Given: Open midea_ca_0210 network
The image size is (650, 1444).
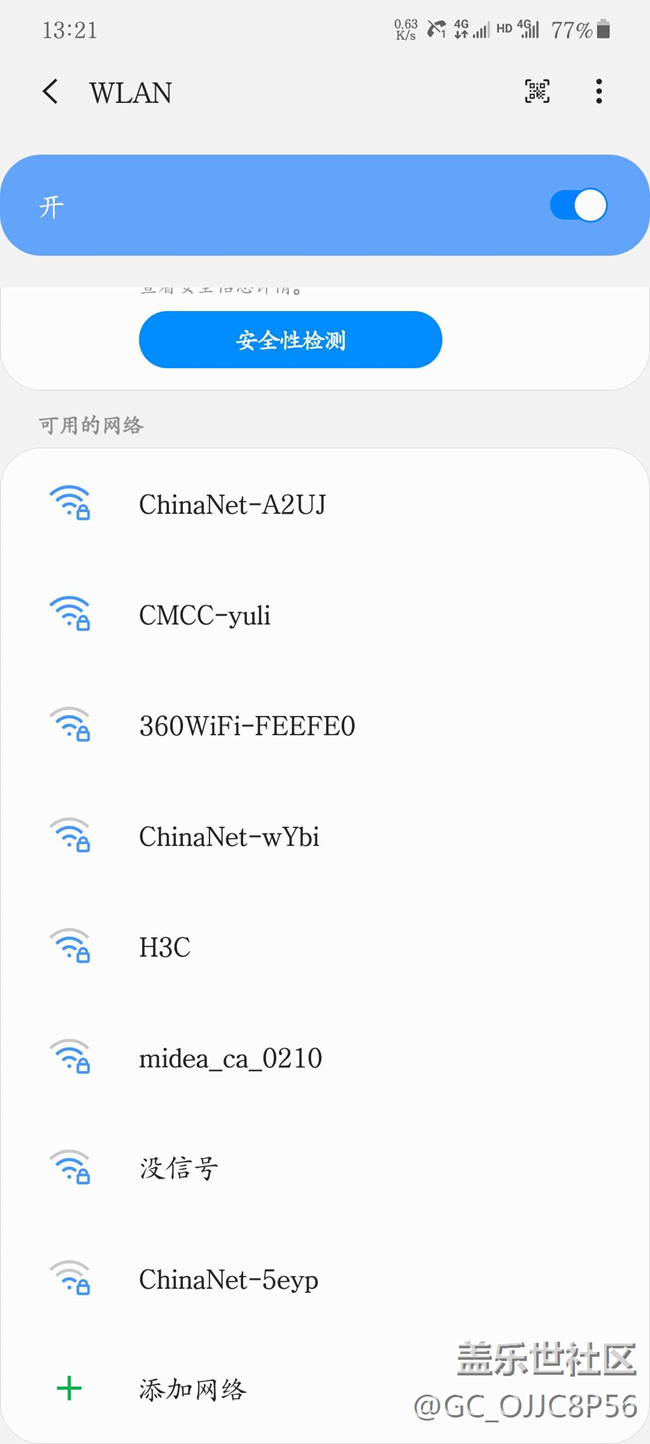Looking at the screenshot, I should [x=230, y=1058].
